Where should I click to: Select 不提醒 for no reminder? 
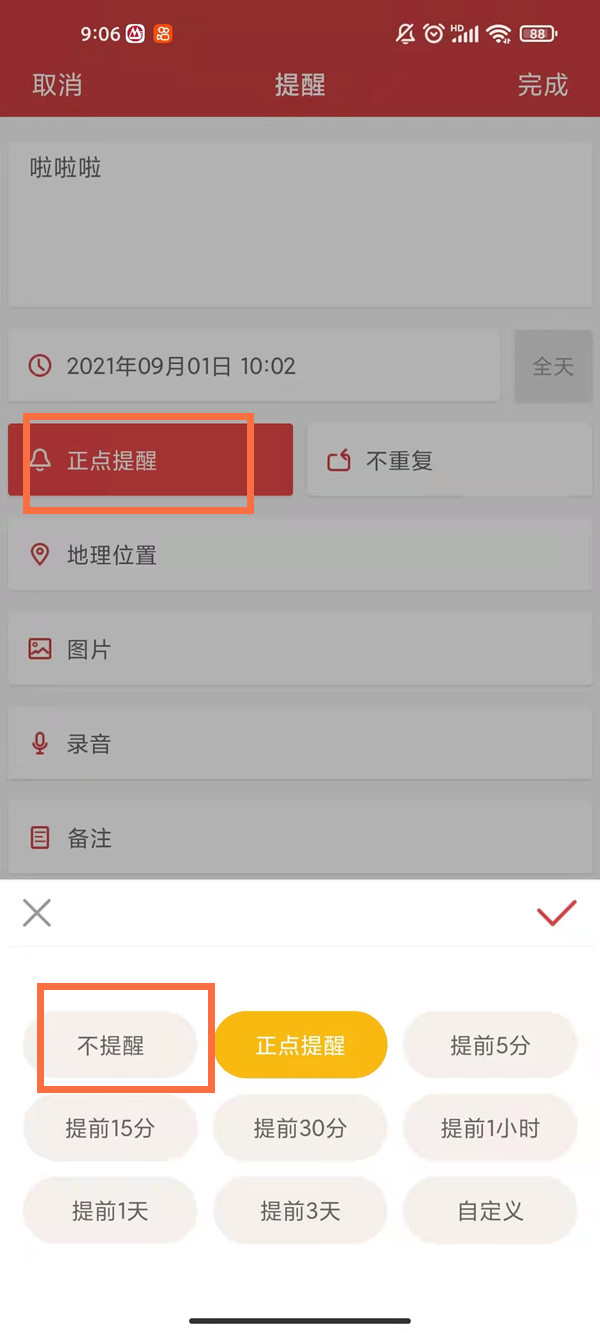coord(111,1046)
